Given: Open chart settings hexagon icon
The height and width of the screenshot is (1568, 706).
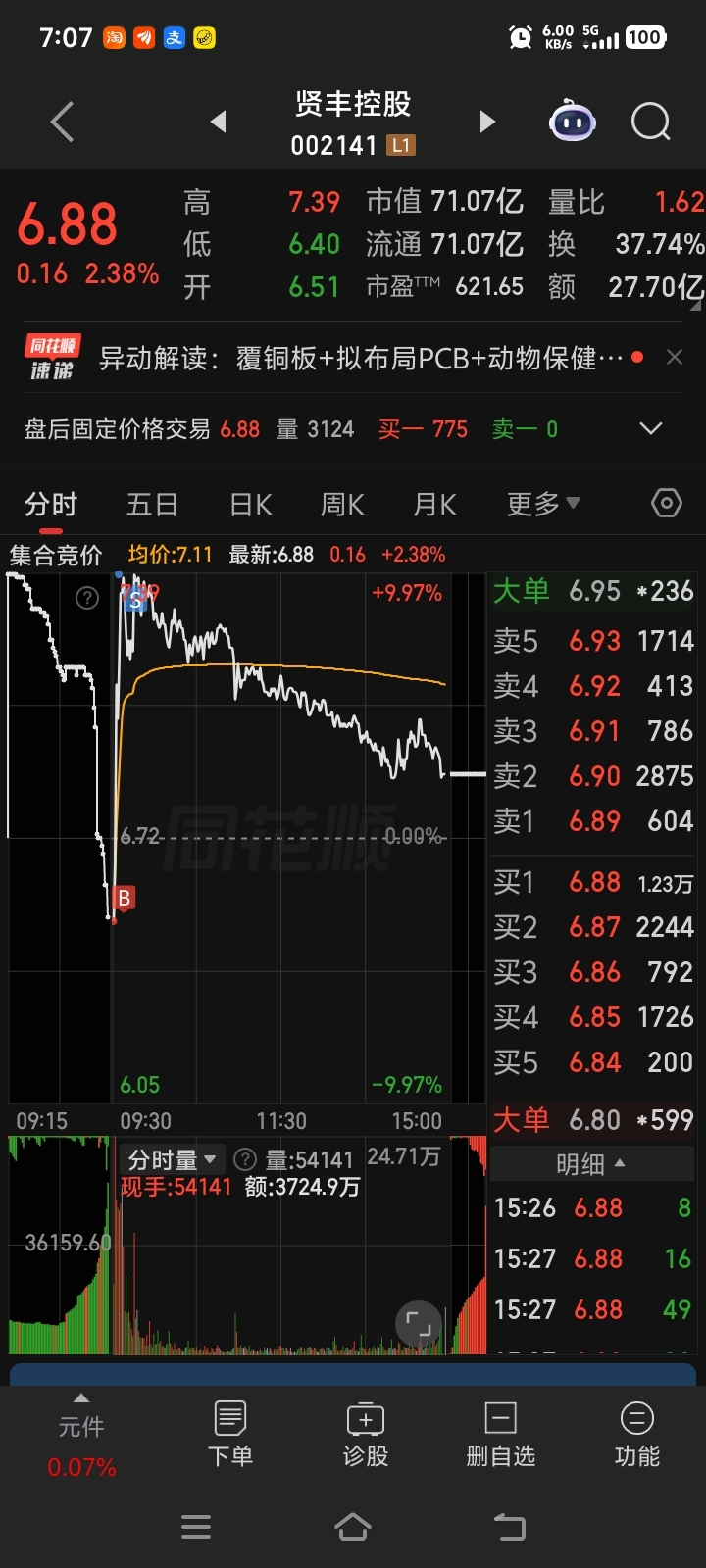Looking at the screenshot, I should click(667, 504).
